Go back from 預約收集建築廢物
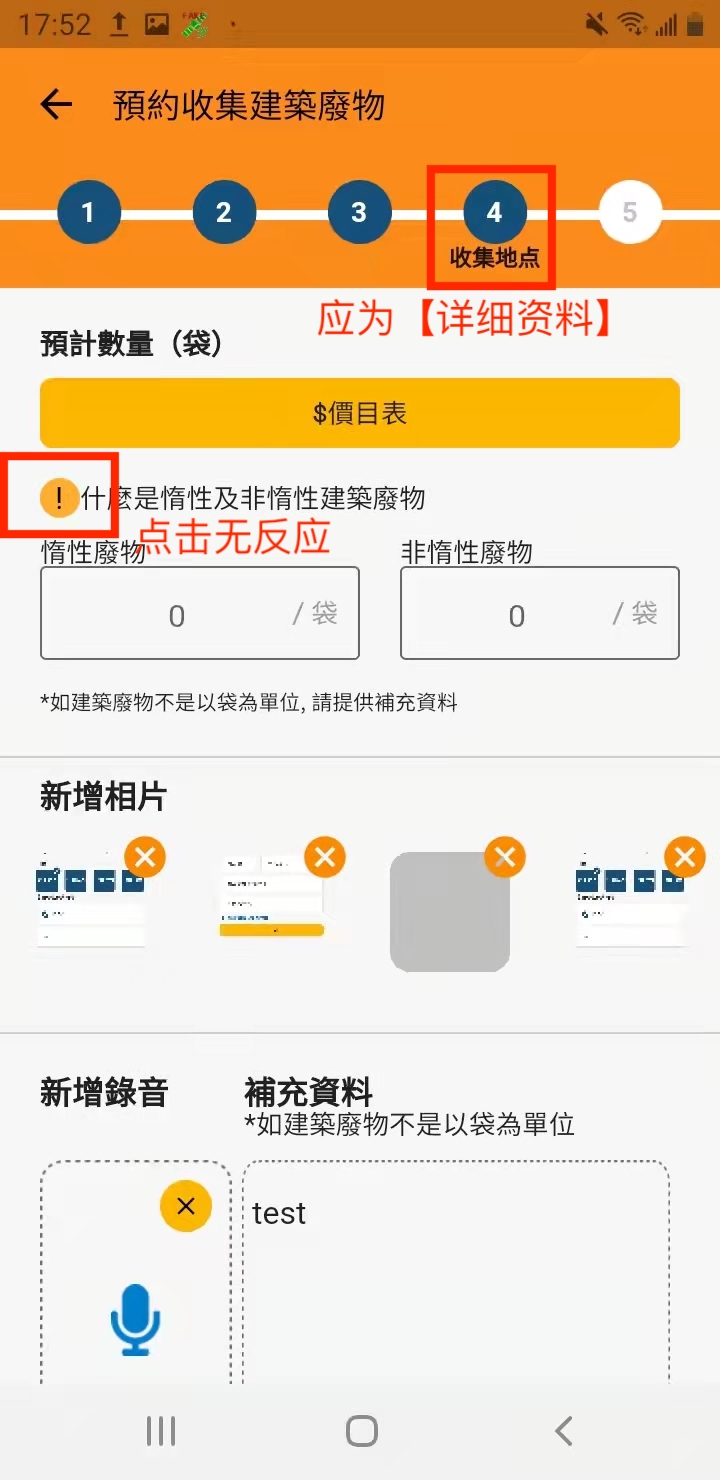The width and height of the screenshot is (720, 1480). pos(56,105)
